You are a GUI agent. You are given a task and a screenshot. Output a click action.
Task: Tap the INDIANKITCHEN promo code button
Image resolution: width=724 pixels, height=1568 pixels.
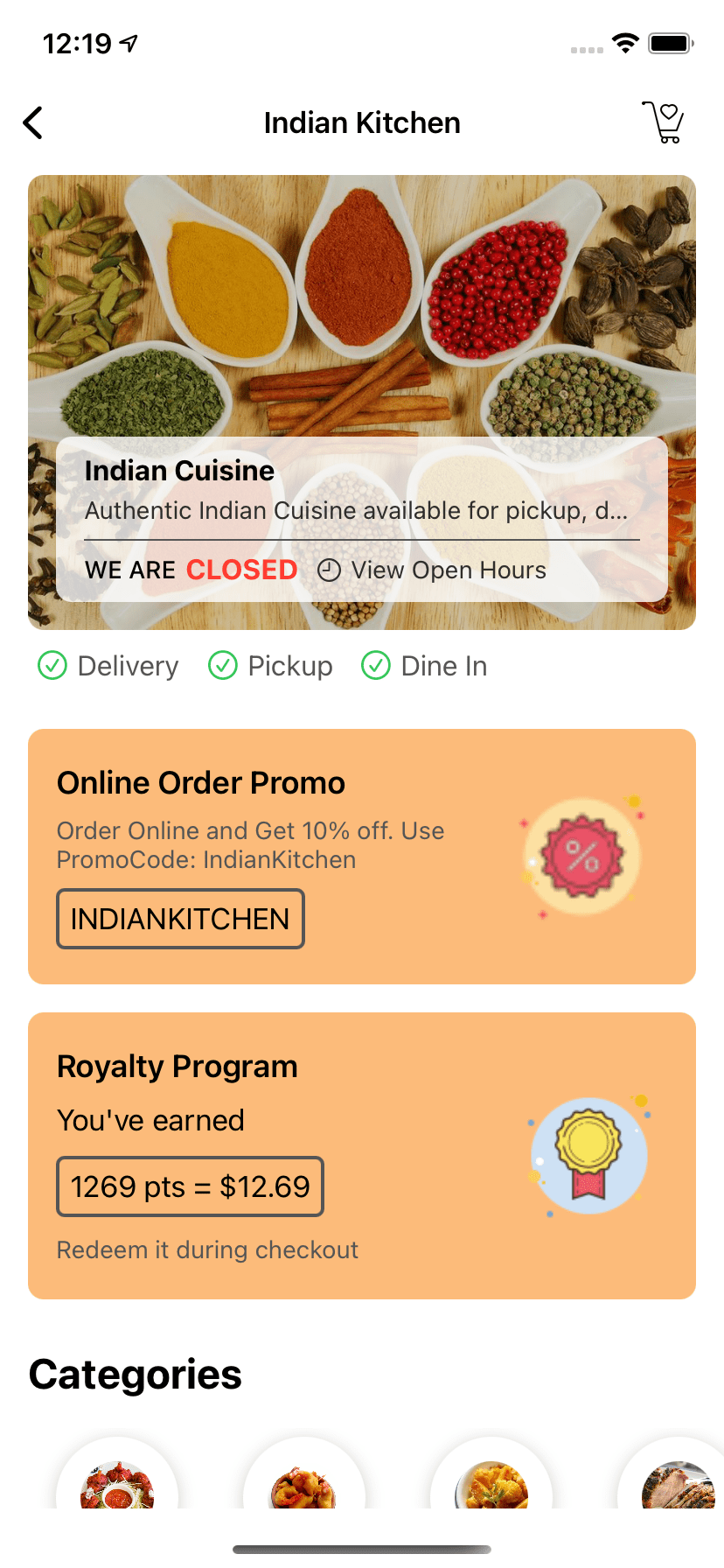pyautogui.click(x=180, y=919)
